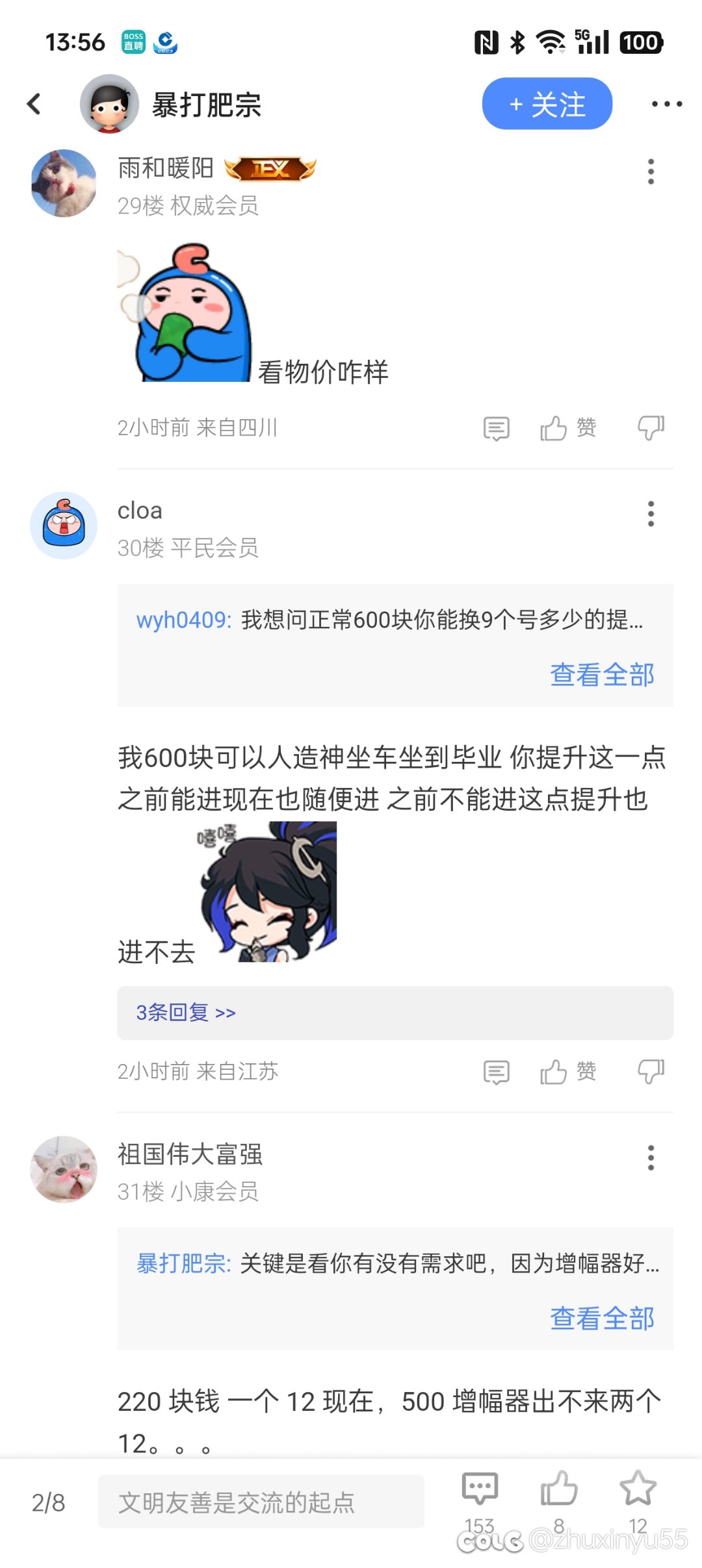702x1568 pixels.
Task: Tap 查看全部 under 暴打肥宗's quoted text
Action: pos(602,1319)
